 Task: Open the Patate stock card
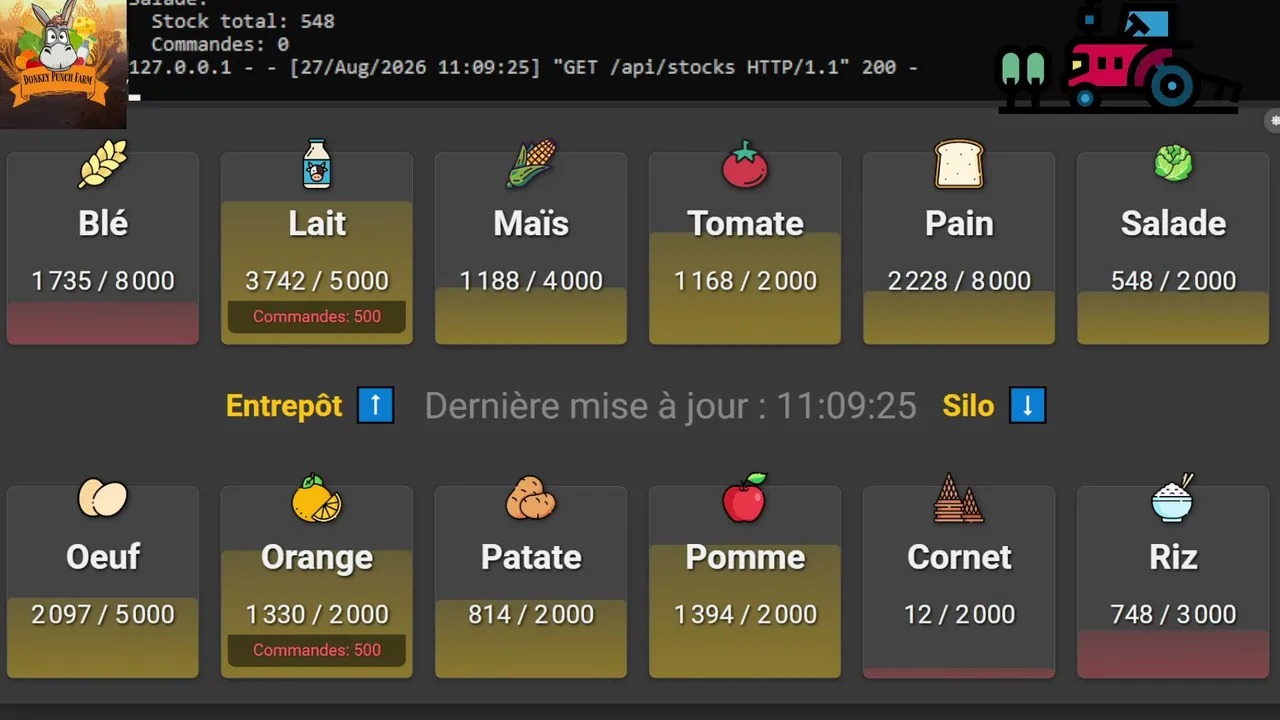[531, 582]
